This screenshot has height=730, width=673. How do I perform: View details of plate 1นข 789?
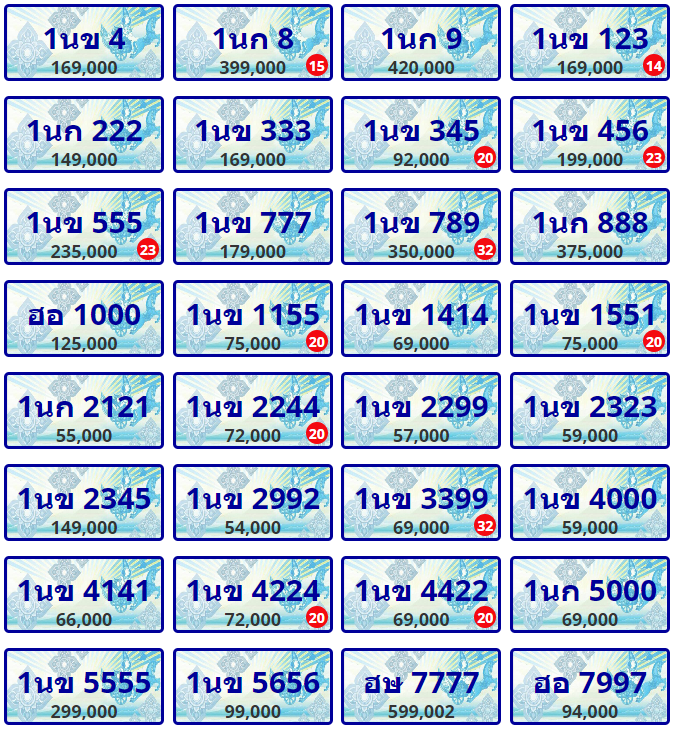pyautogui.click(x=421, y=226)
